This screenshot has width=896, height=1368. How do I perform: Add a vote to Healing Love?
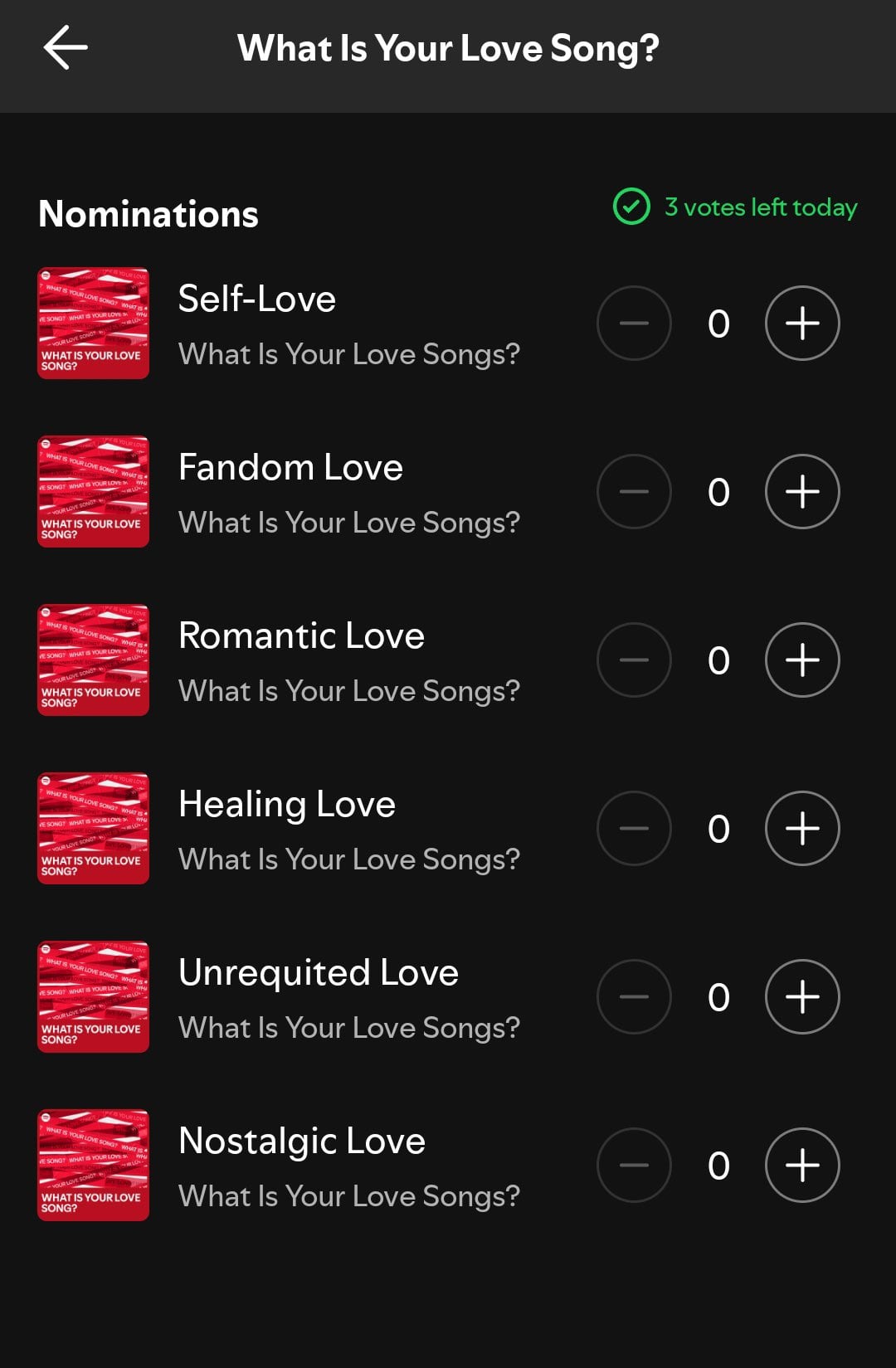801,829
